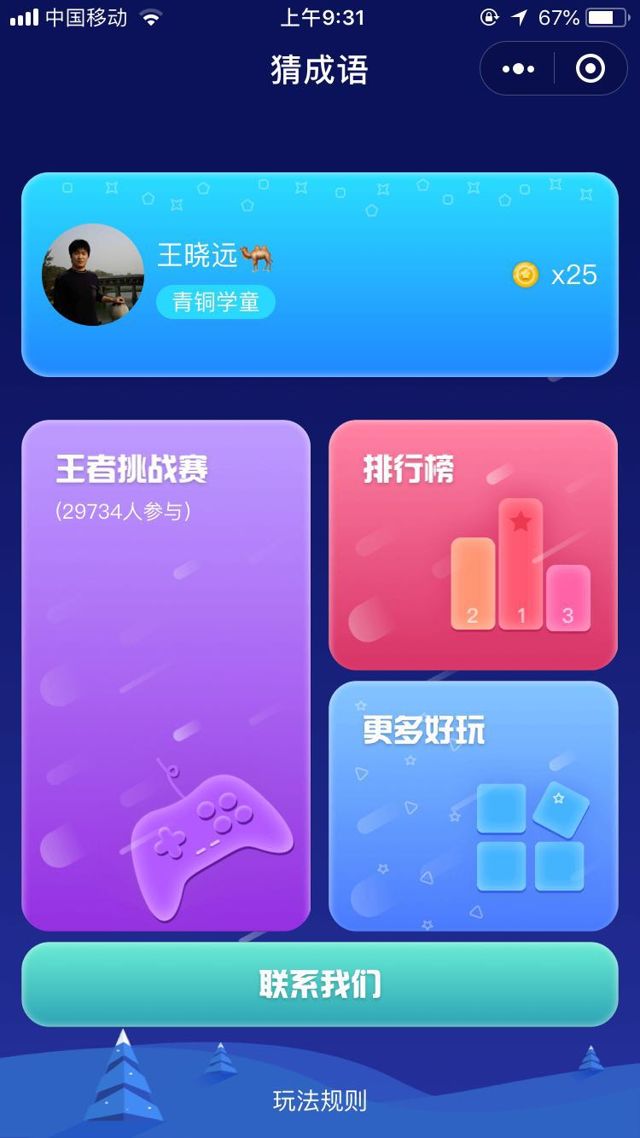View the 玩法规则 rules
This screenshot has width=640, height=1138.
[x=320, y=1101]
